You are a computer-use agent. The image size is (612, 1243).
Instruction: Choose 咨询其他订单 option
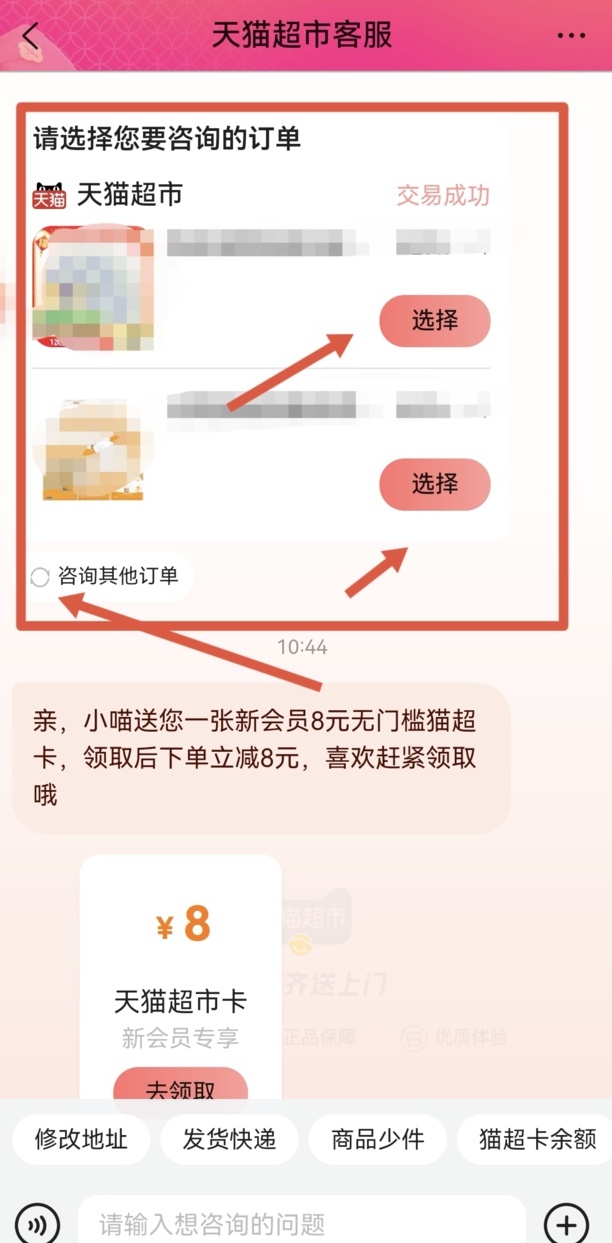[105, 576]
